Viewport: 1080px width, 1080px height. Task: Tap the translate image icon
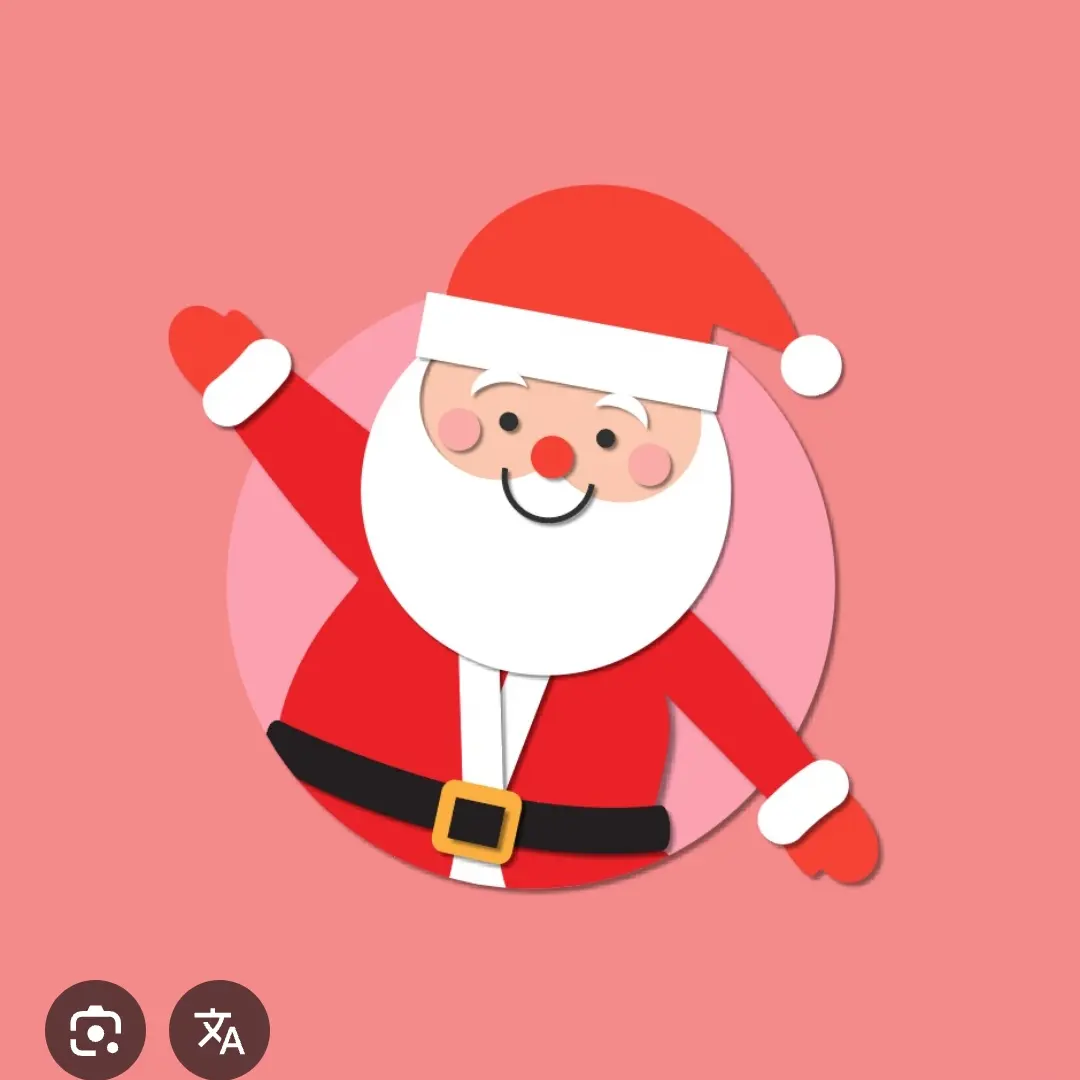pyautogui.click(x=220, y=1030)
